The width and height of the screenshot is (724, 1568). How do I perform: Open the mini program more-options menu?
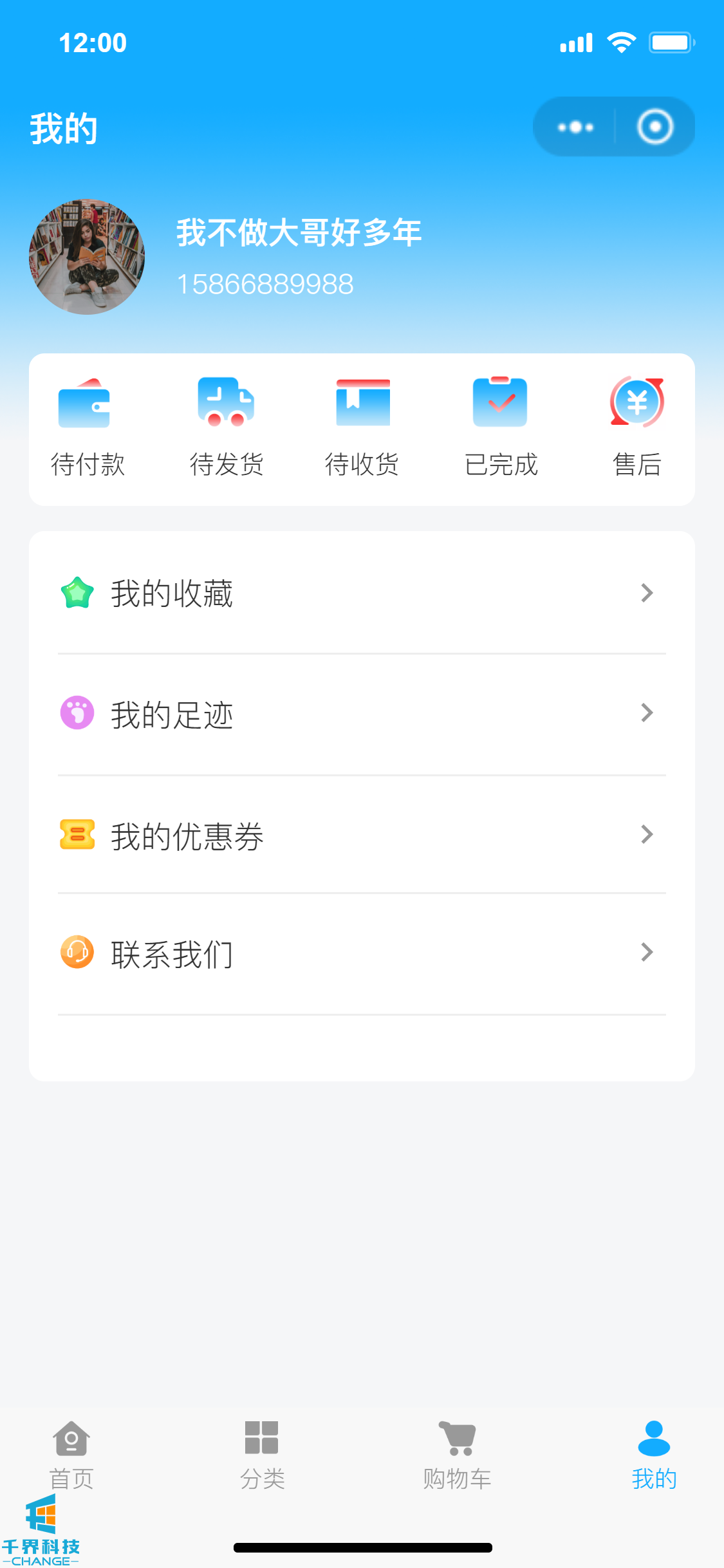click(575, 127)
